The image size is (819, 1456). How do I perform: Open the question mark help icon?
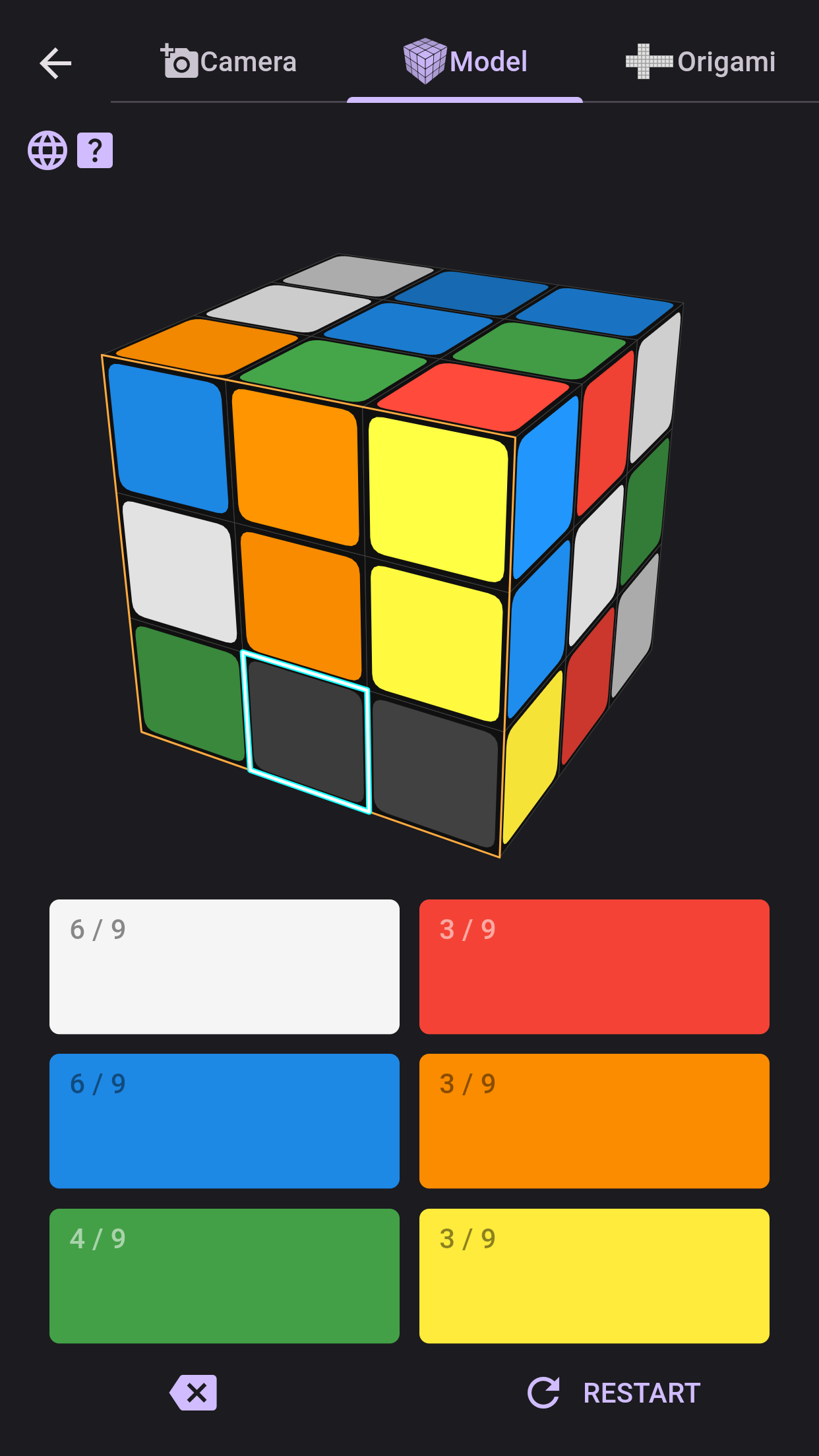point(95,150)
